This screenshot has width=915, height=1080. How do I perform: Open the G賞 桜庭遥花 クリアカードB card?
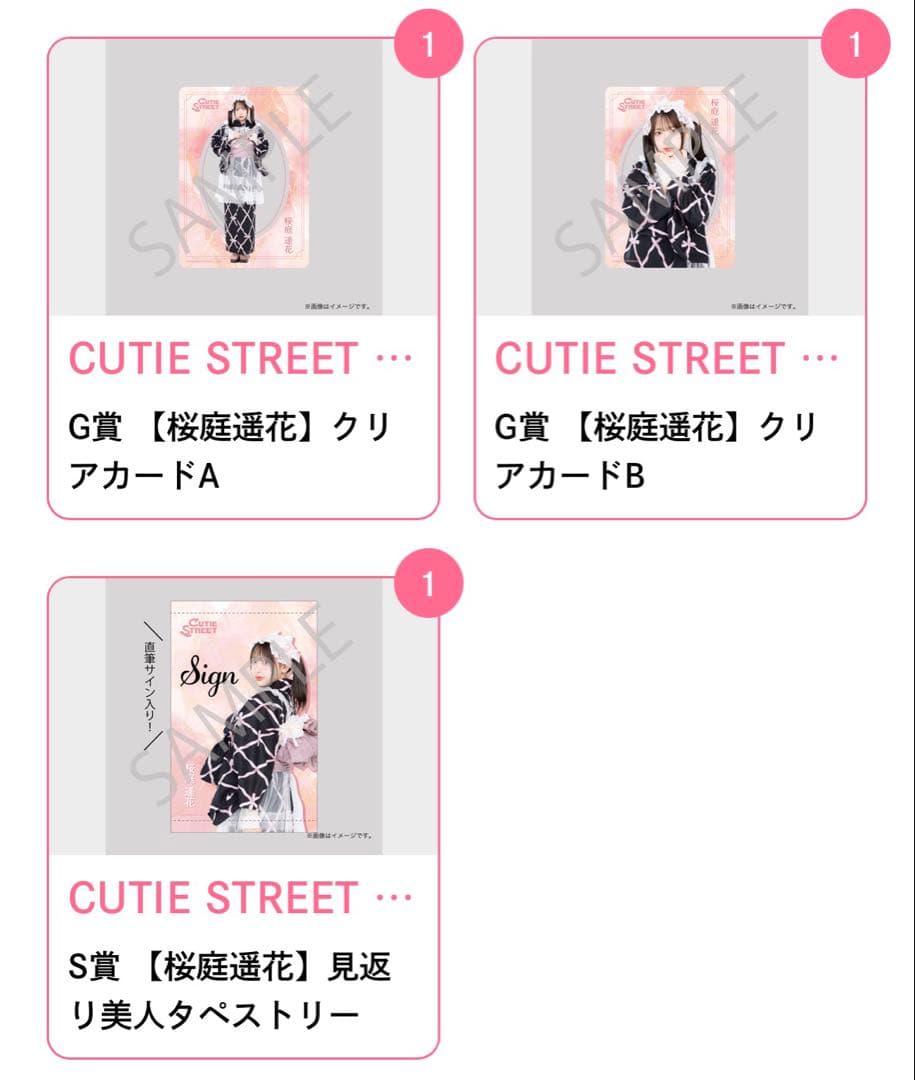(669, 280)
